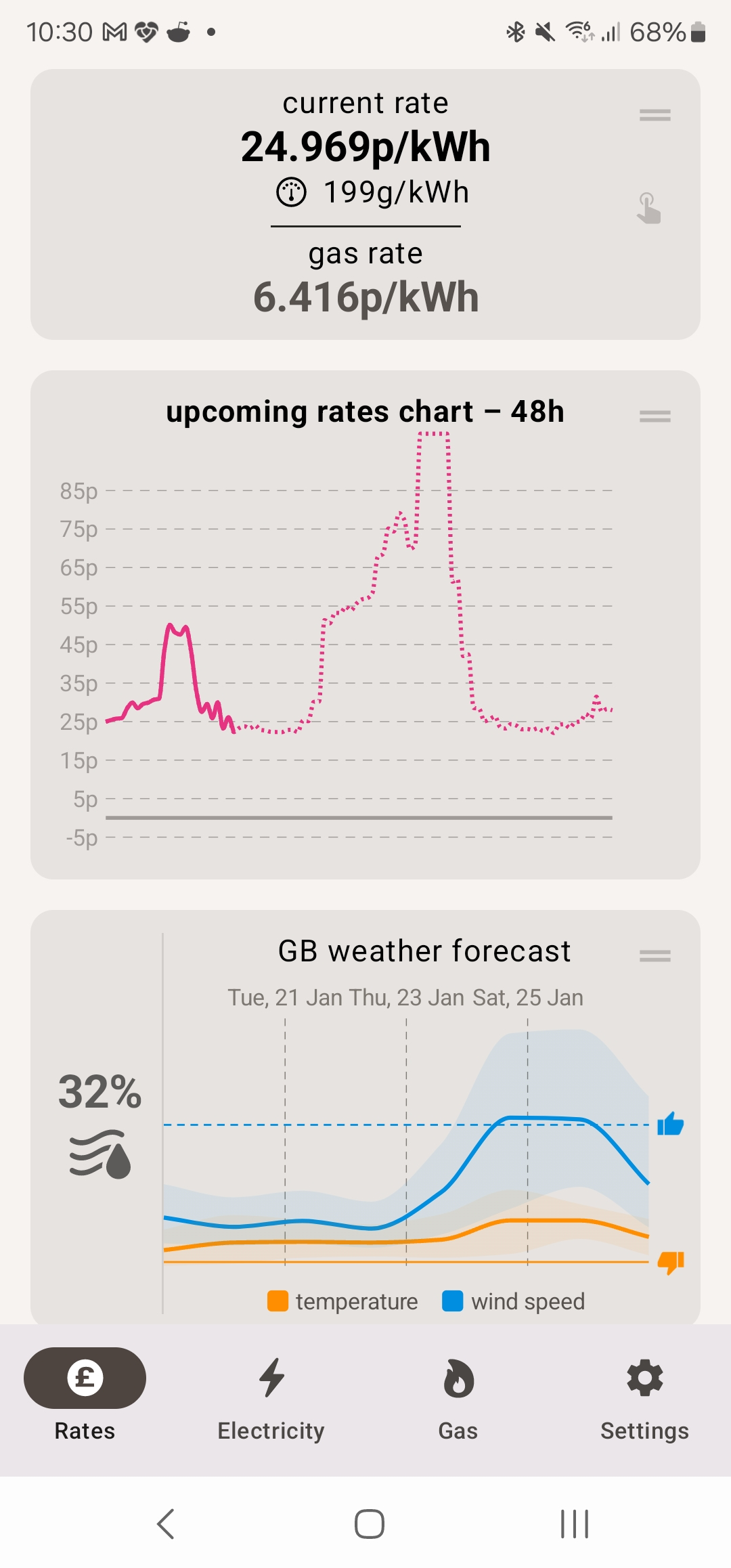This screenshot has width=731, height=1568.
Task: Tap the drag handle on current rate card
Action: coord(655,116)
